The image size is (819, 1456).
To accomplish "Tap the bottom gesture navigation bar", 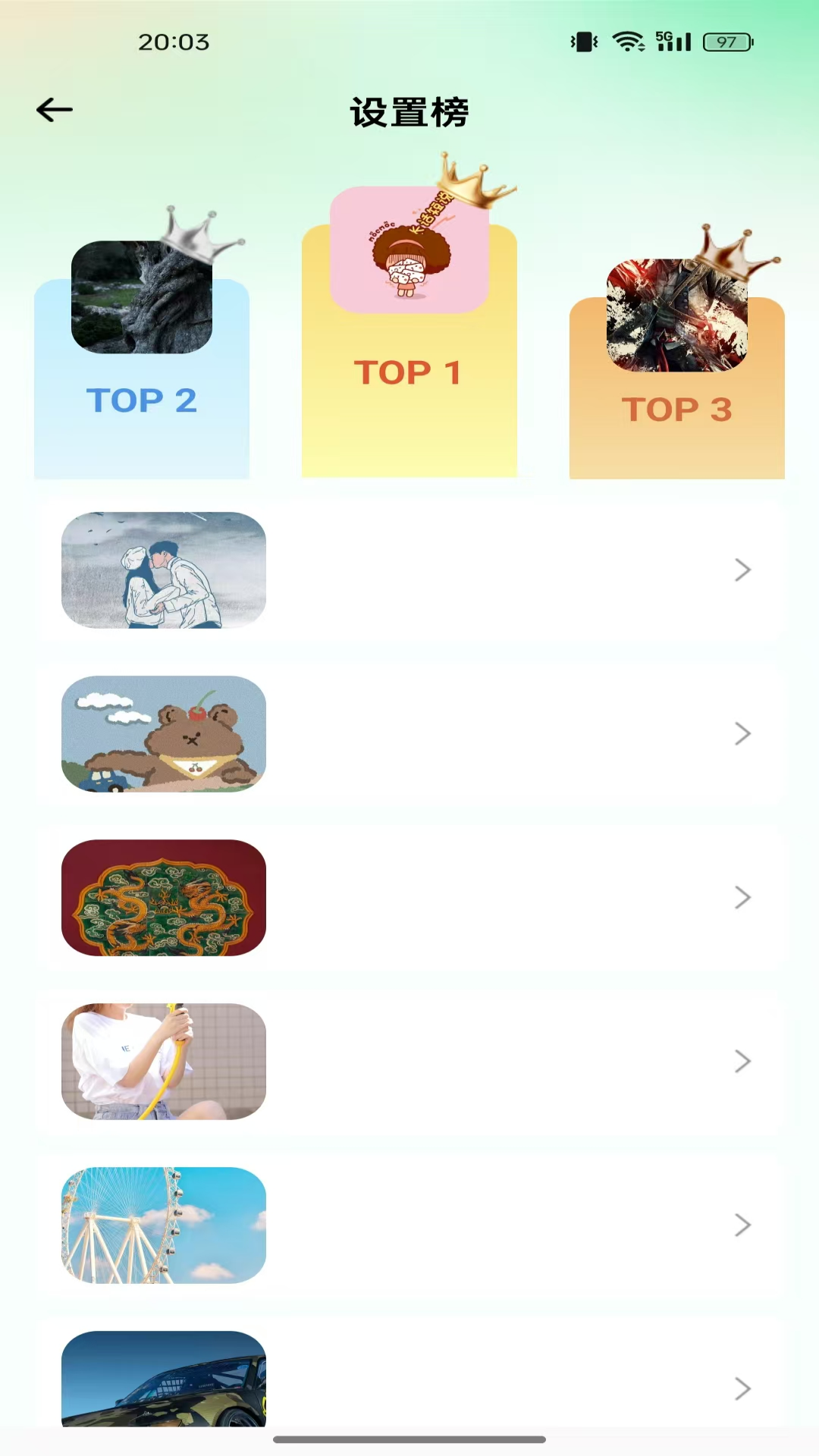I will [409, 1439].
